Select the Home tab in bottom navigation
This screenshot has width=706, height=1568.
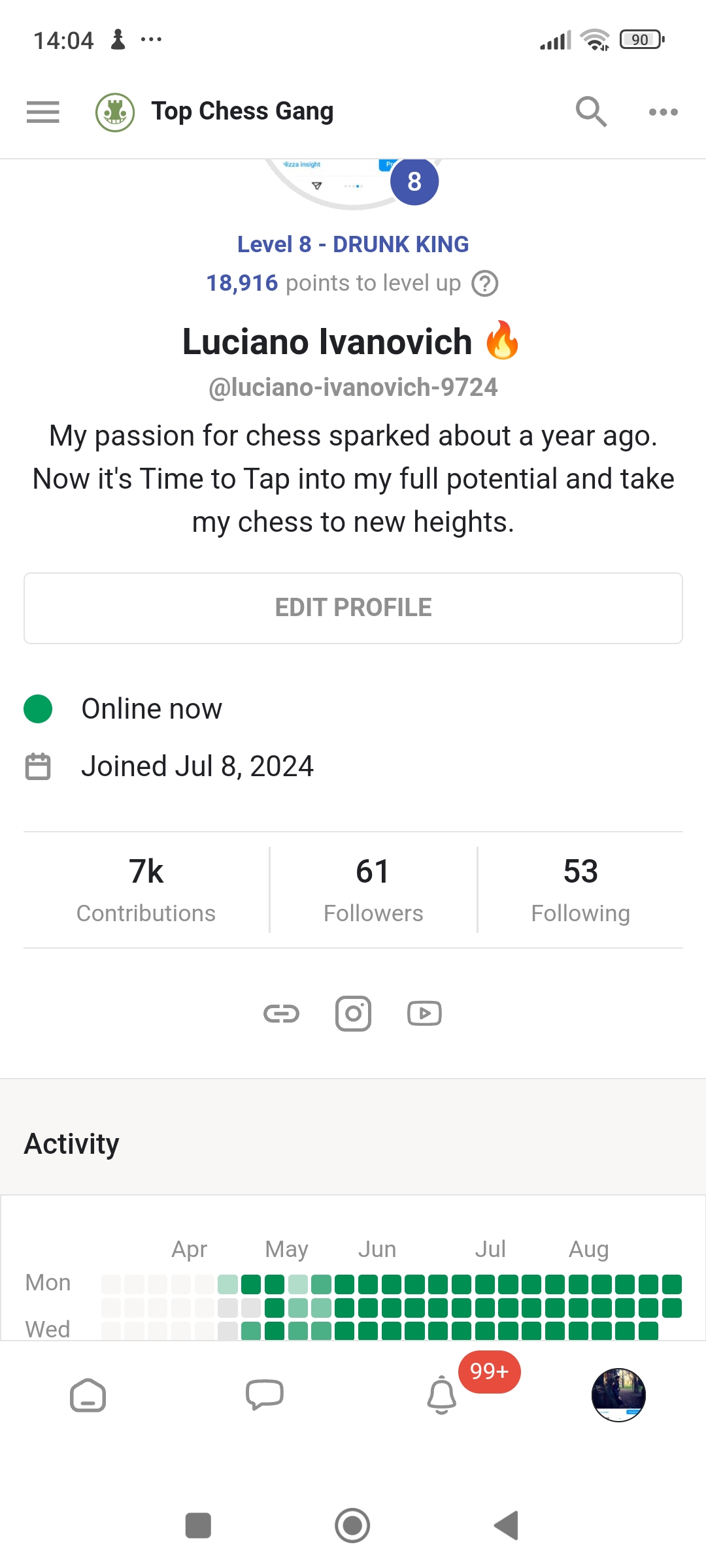tap(88, 1394)
